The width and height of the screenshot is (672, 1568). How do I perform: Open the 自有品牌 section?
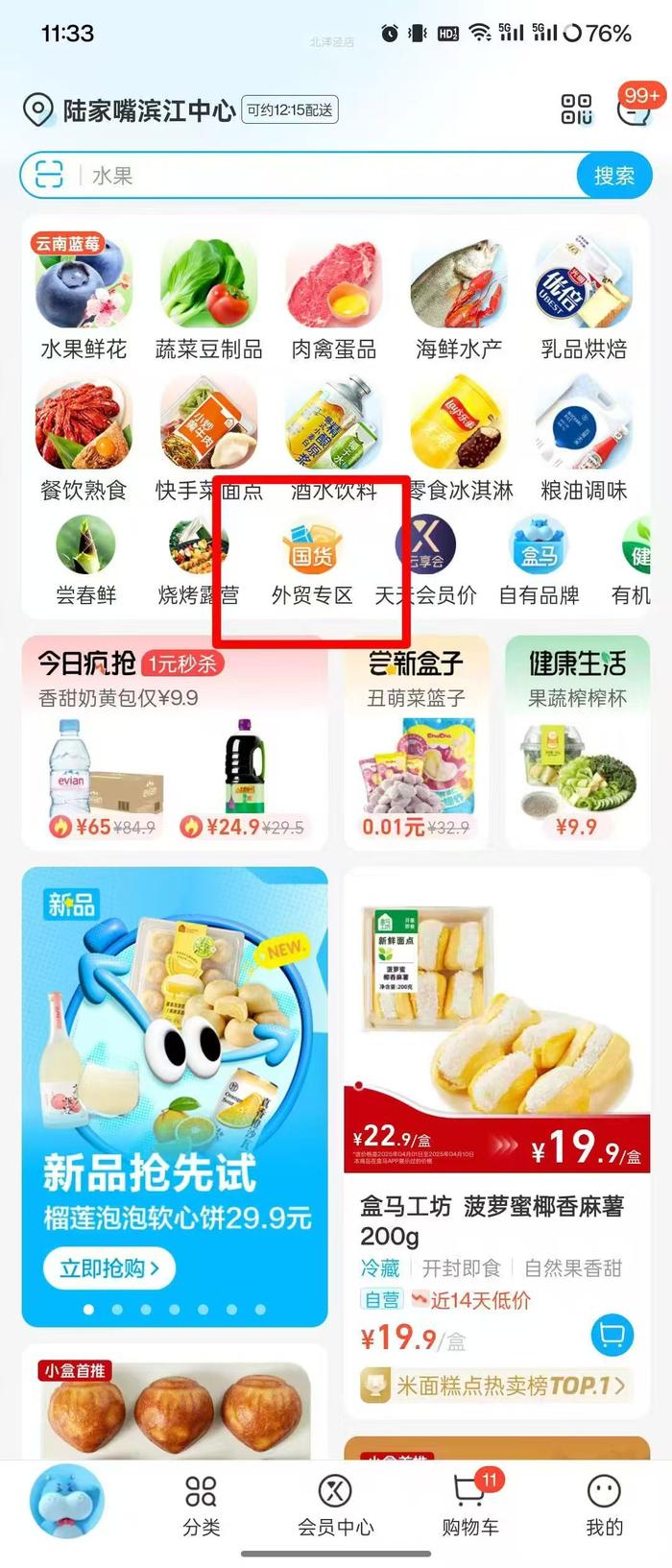point(539,562)
